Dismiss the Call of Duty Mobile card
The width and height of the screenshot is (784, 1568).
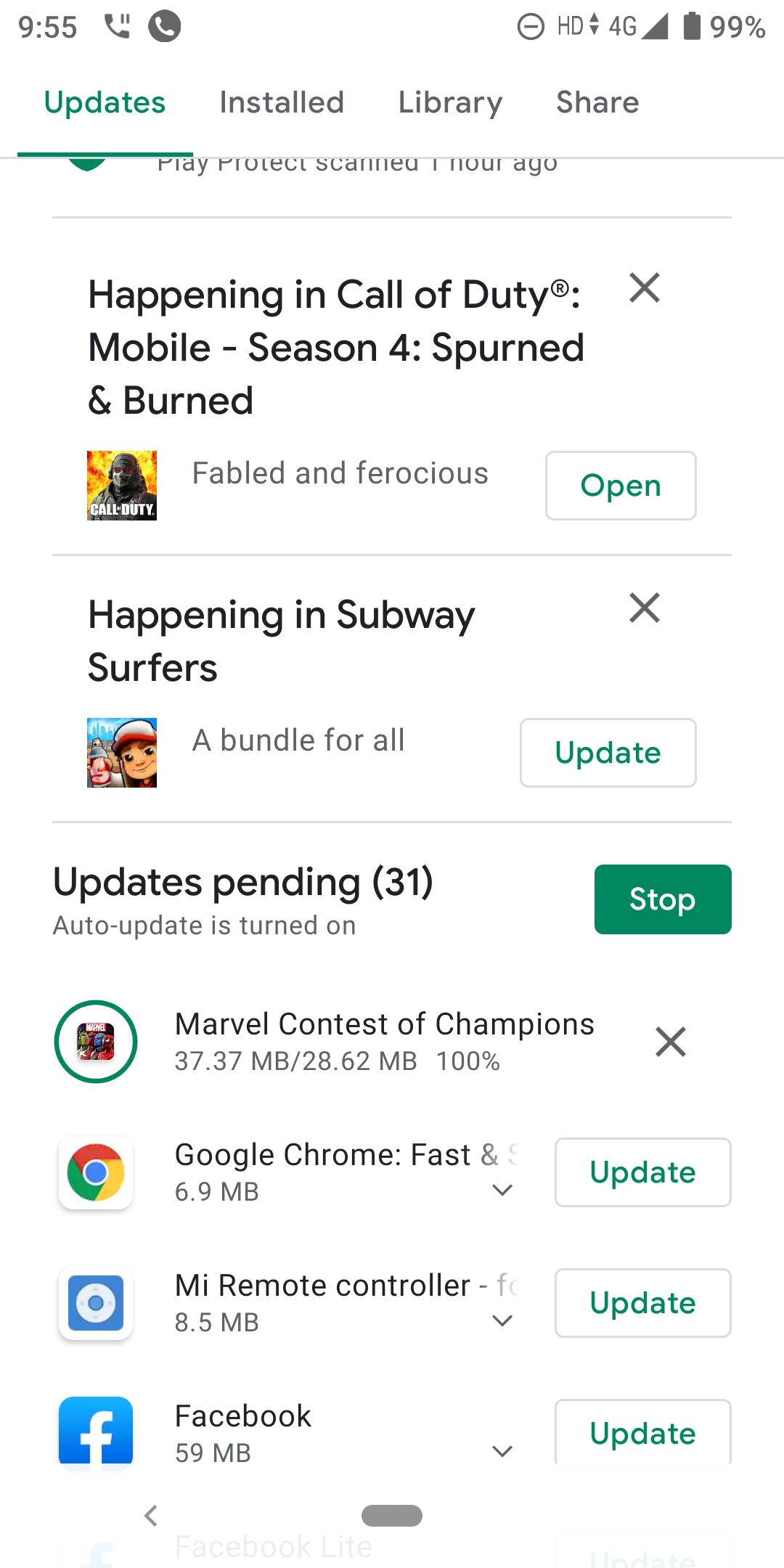coord(645,288)
